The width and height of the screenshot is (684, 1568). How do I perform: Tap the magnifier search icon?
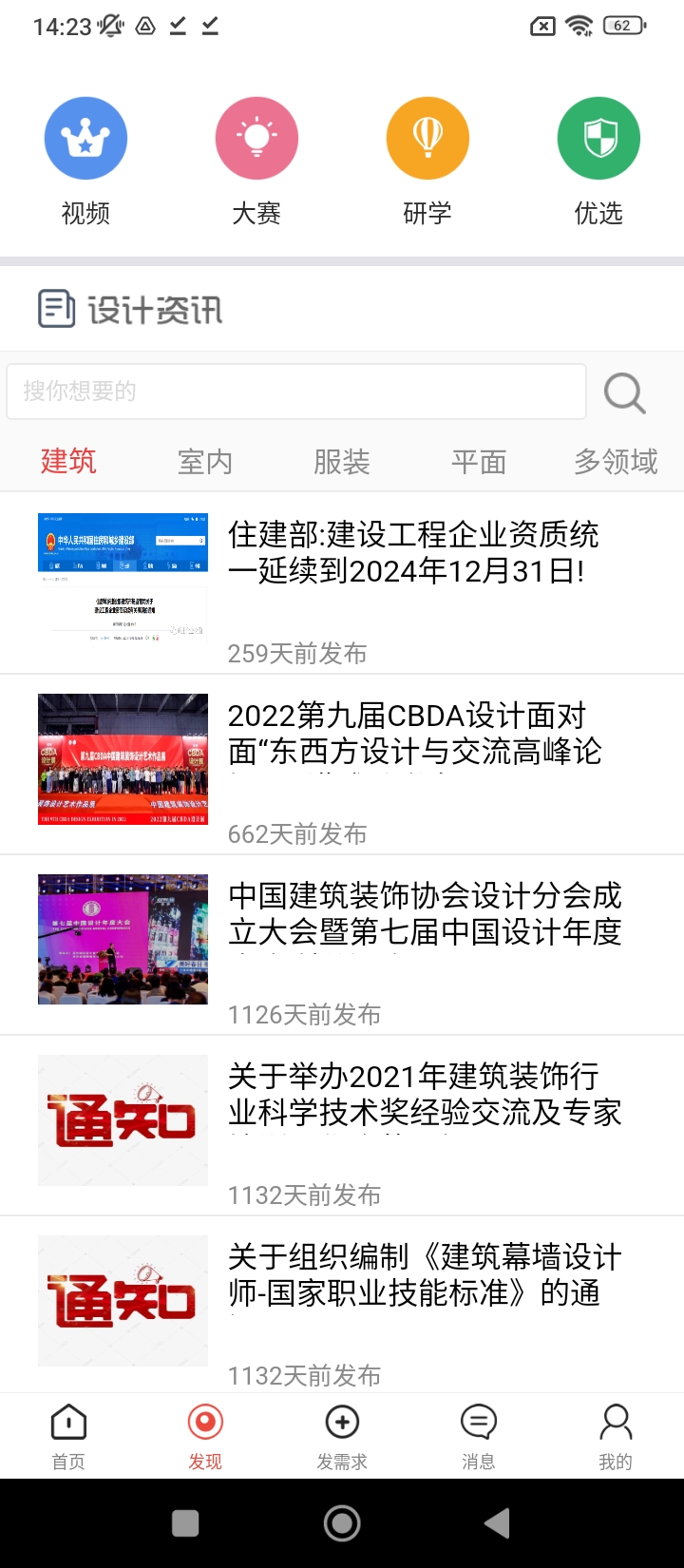coord(625,392)
